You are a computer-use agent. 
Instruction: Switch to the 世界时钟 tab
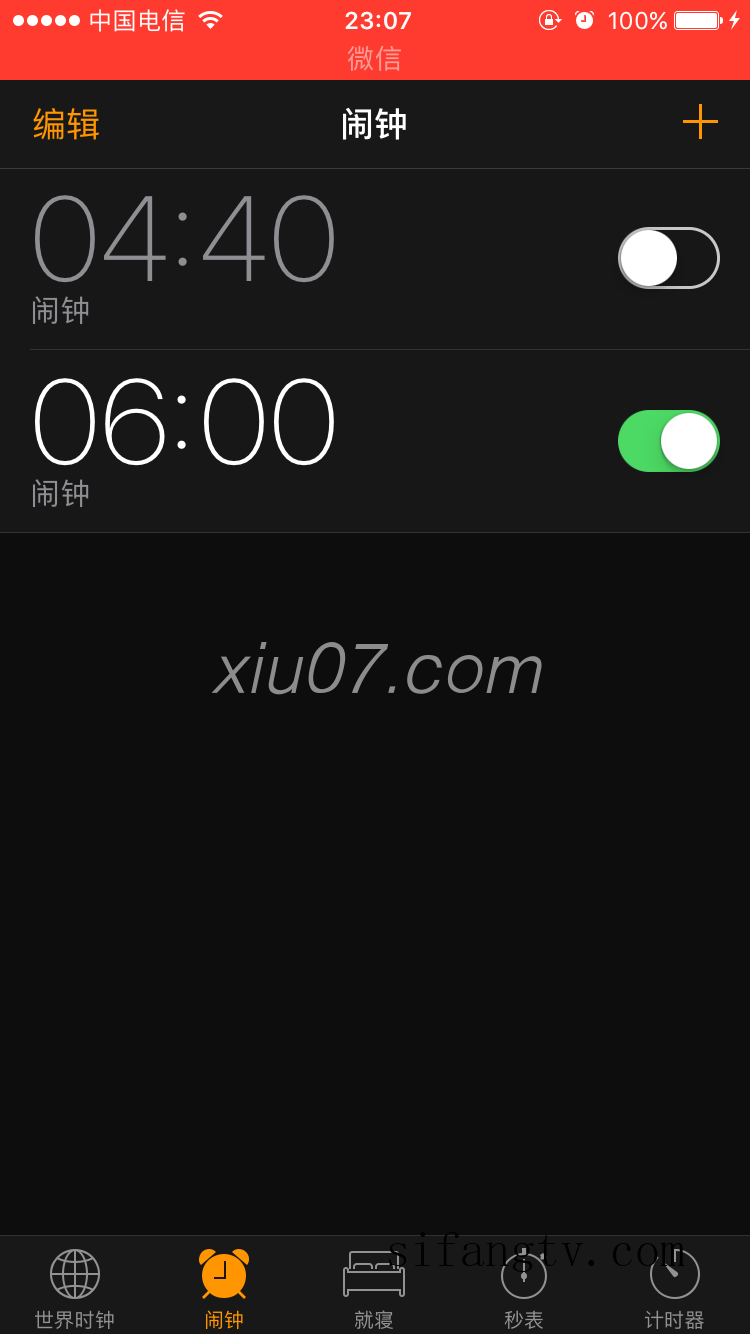[75, 1290]
